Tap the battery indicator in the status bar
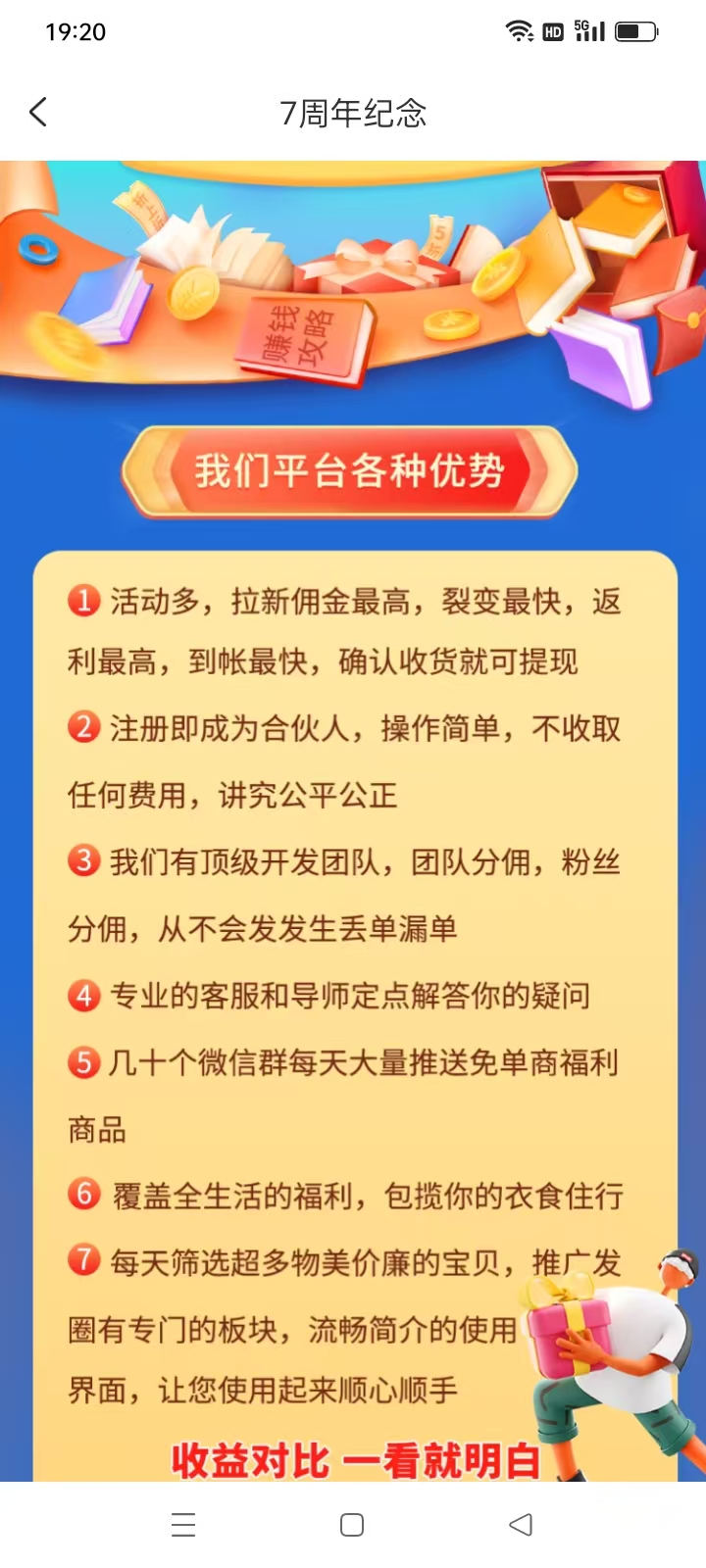This screenshot has width=706, height=1568. pos(637,30)
